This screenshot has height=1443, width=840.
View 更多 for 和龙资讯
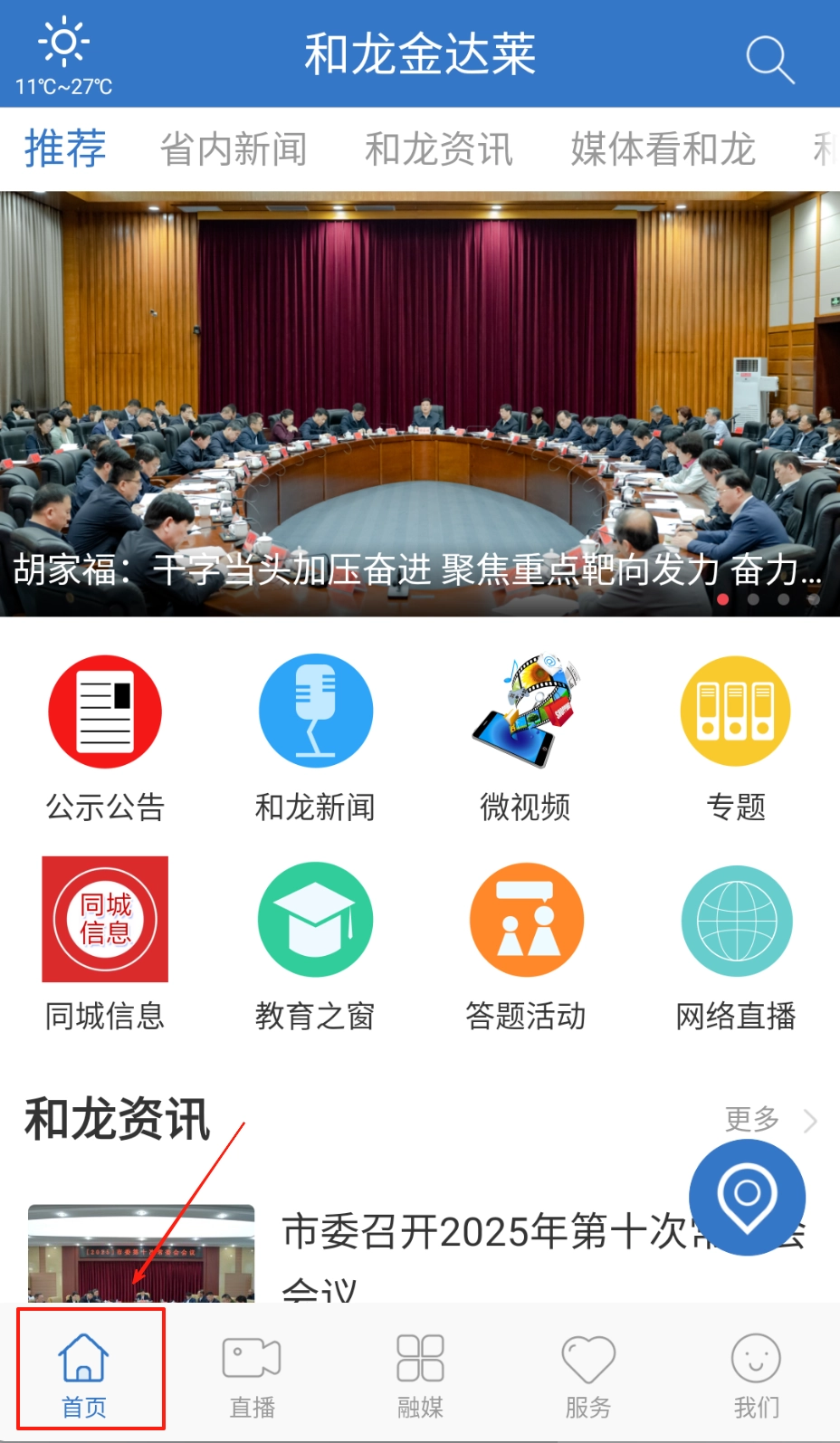tap(769, 1120)
